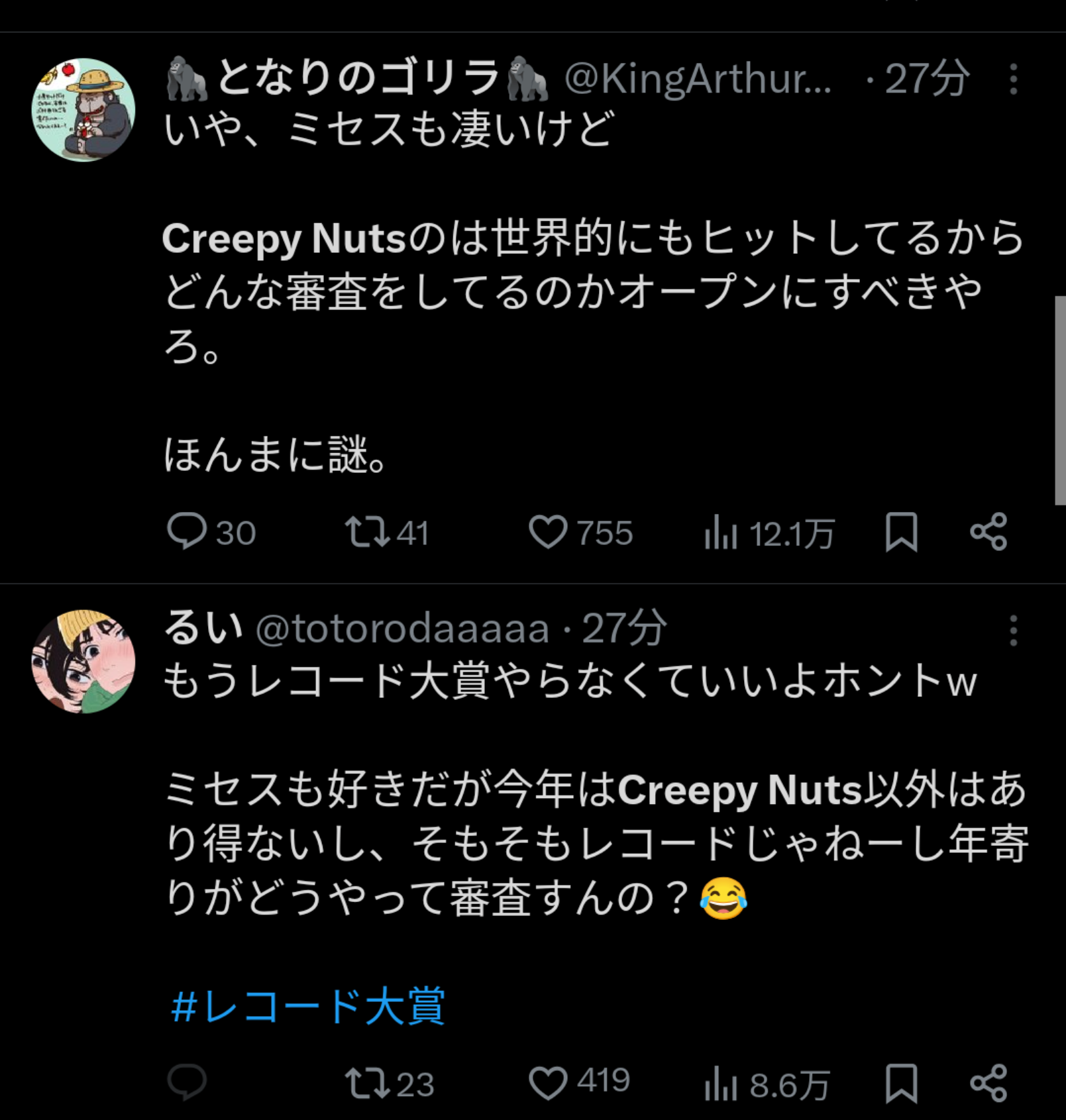This screenshot has height=1120, width=1066.
Task: Reply to るい's post
Action: pyautogui.click(x=187, y=1083)
